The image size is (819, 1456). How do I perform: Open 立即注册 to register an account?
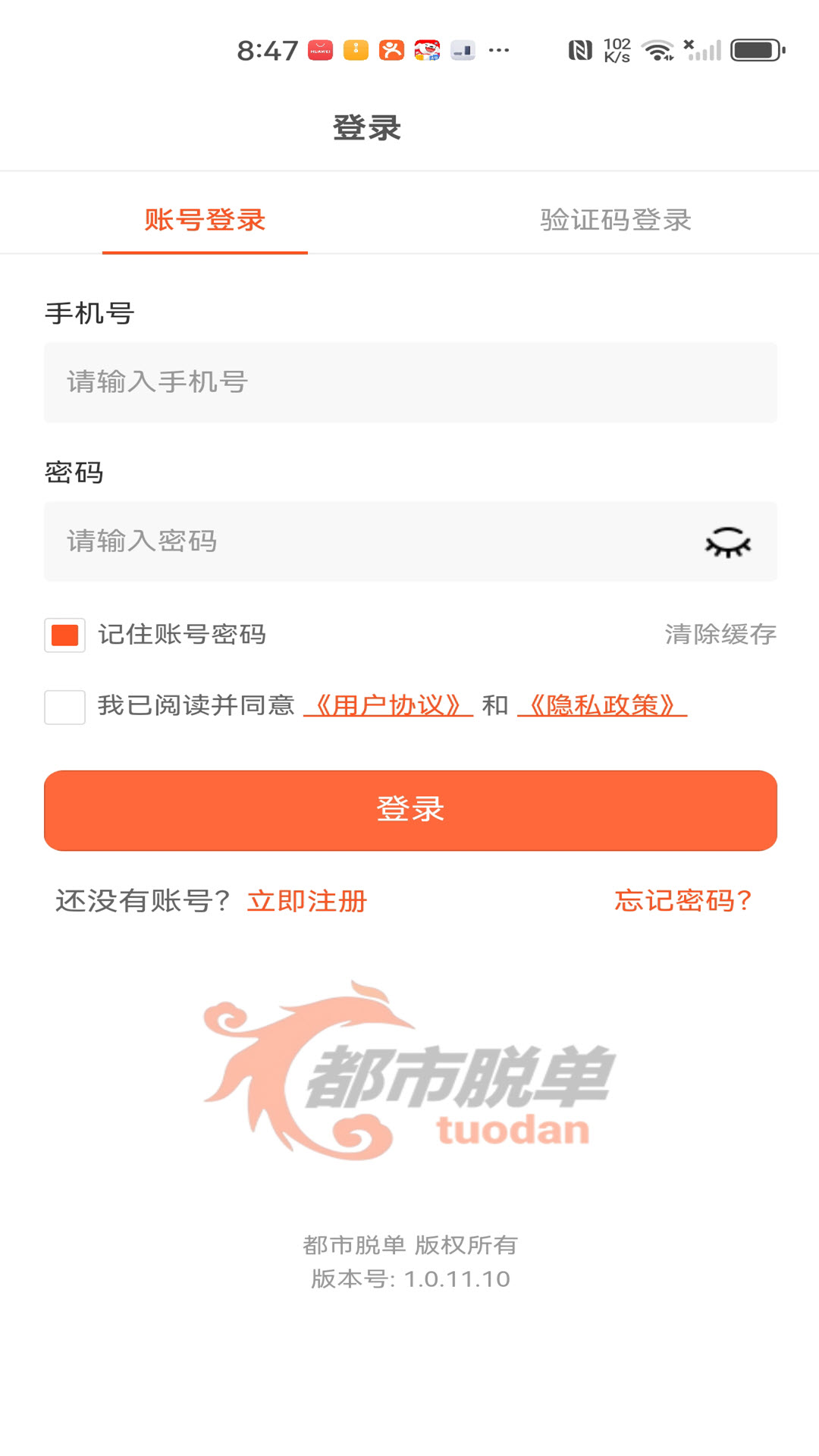tap(306, 901)
